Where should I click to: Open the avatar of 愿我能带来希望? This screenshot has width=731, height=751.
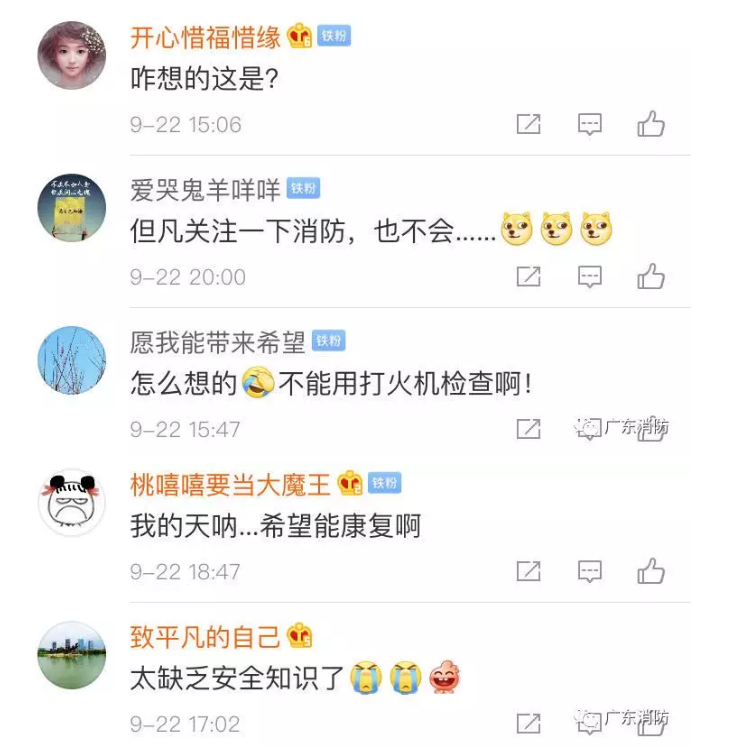[72, 360]
